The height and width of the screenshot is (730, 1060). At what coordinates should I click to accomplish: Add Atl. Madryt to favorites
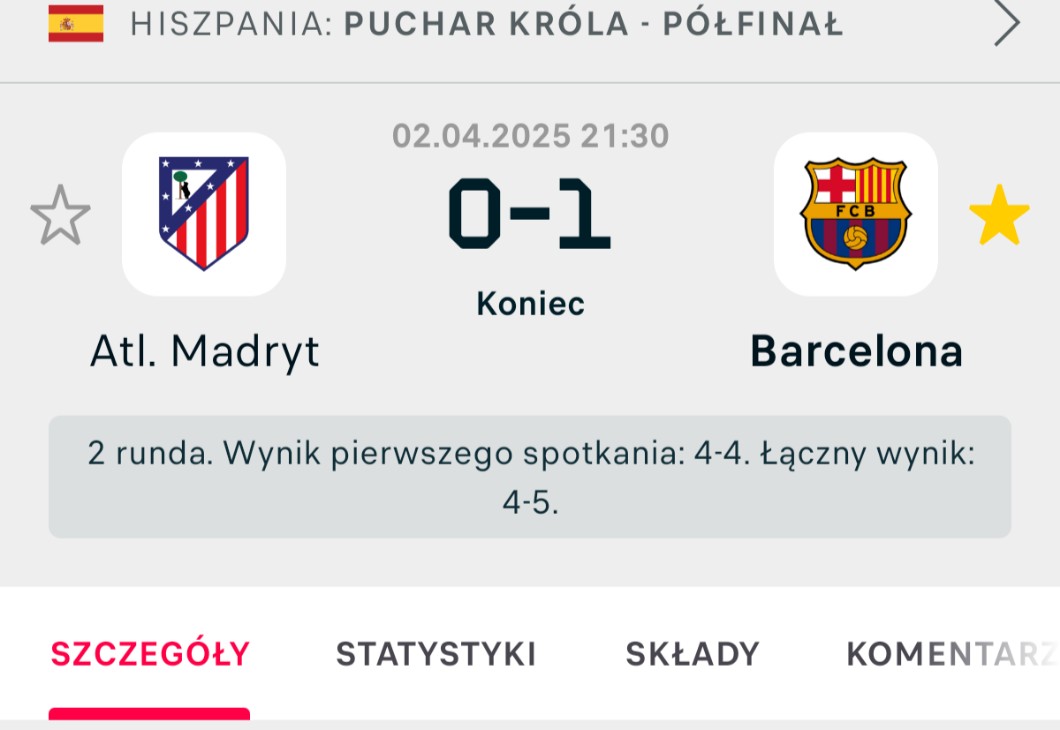(x=60, y=215)
